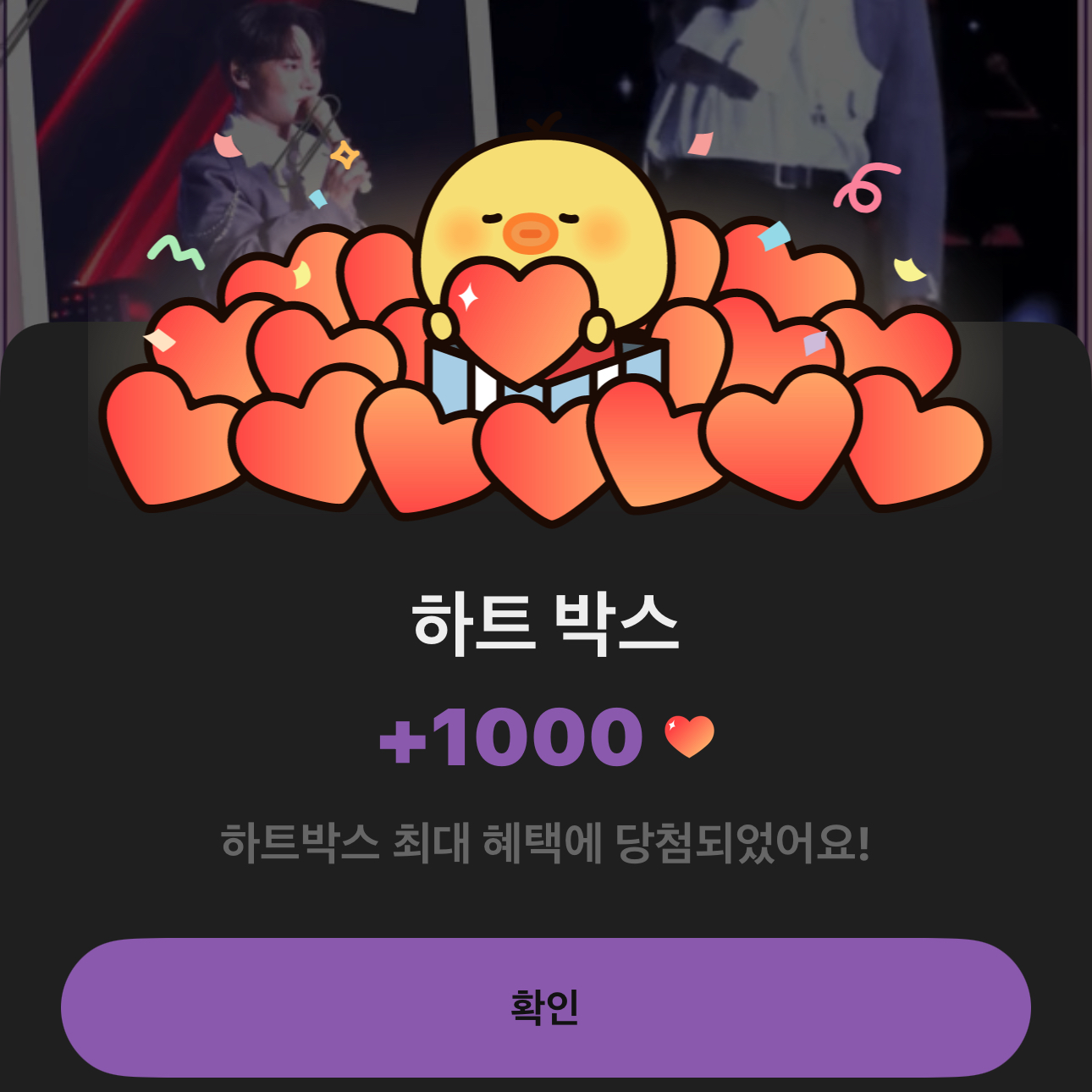Viewport: 1092px width, 1092px height.
Task: Tap the 확인 button to confirm
Action: click(545, 1007)
